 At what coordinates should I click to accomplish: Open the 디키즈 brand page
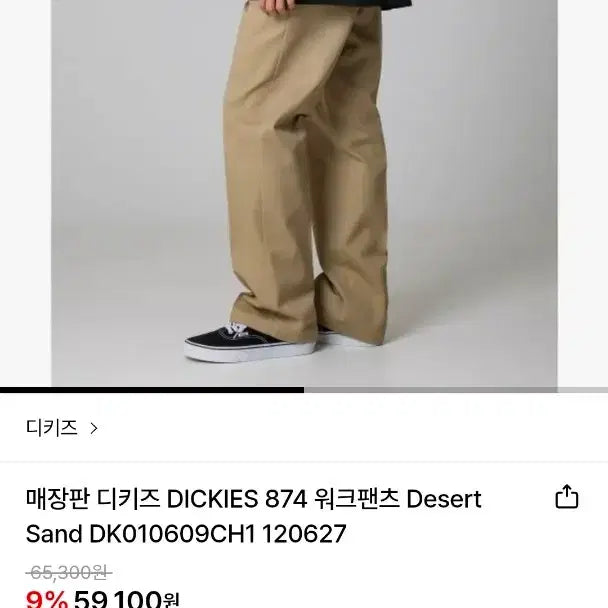click(x=62, y=428)
